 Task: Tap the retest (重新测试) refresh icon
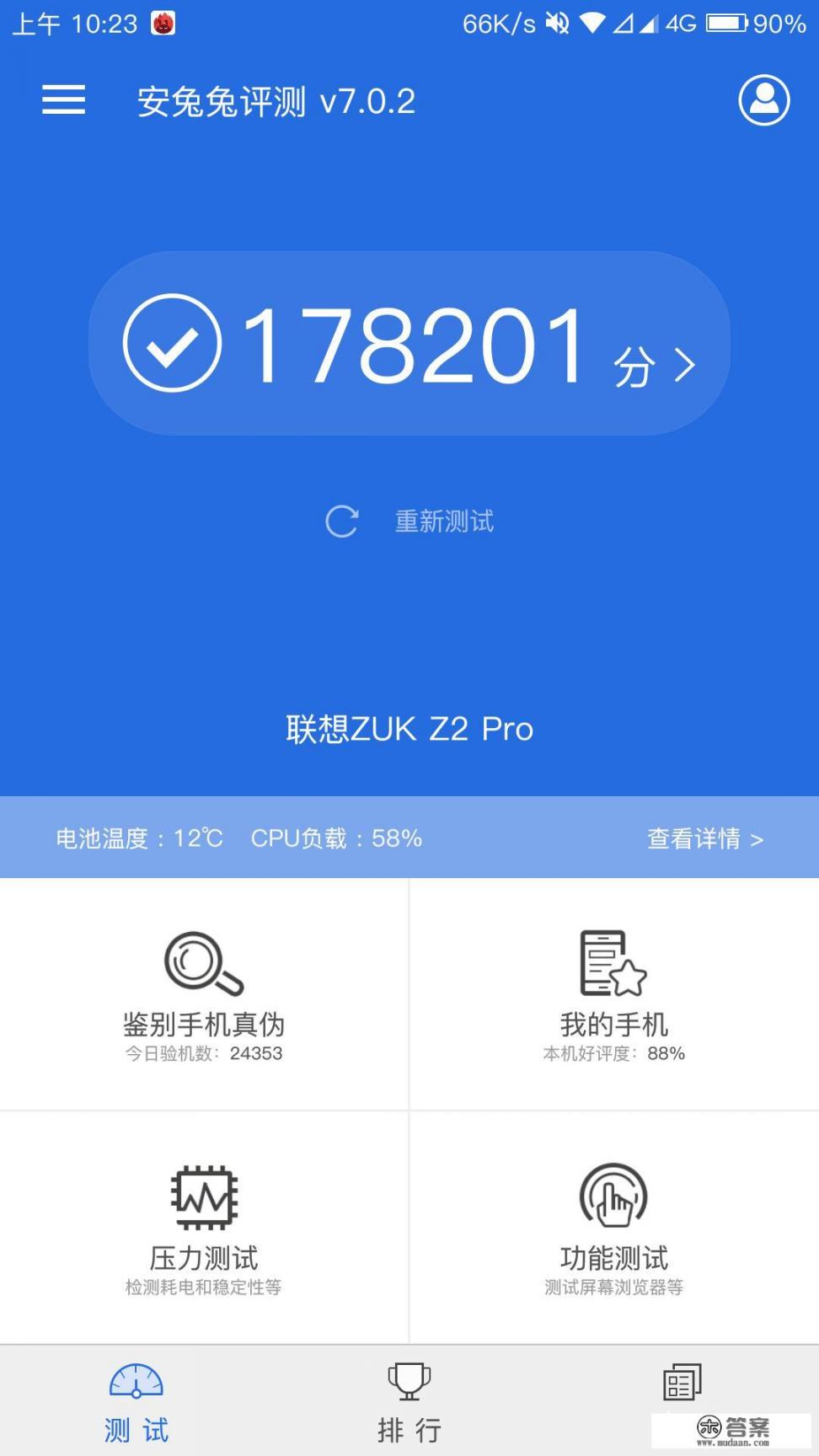tap(344, 521)
